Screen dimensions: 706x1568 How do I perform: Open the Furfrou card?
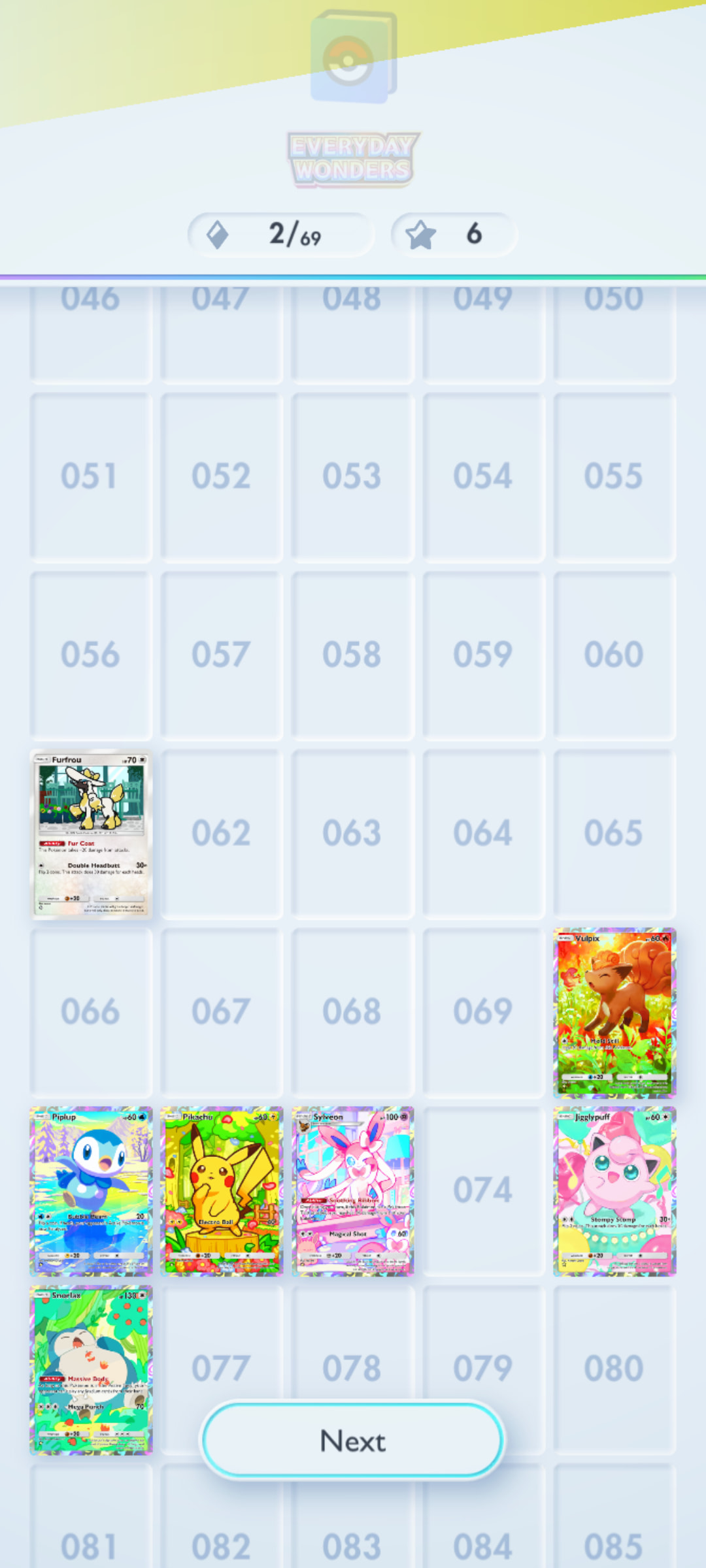coord(91,834)
